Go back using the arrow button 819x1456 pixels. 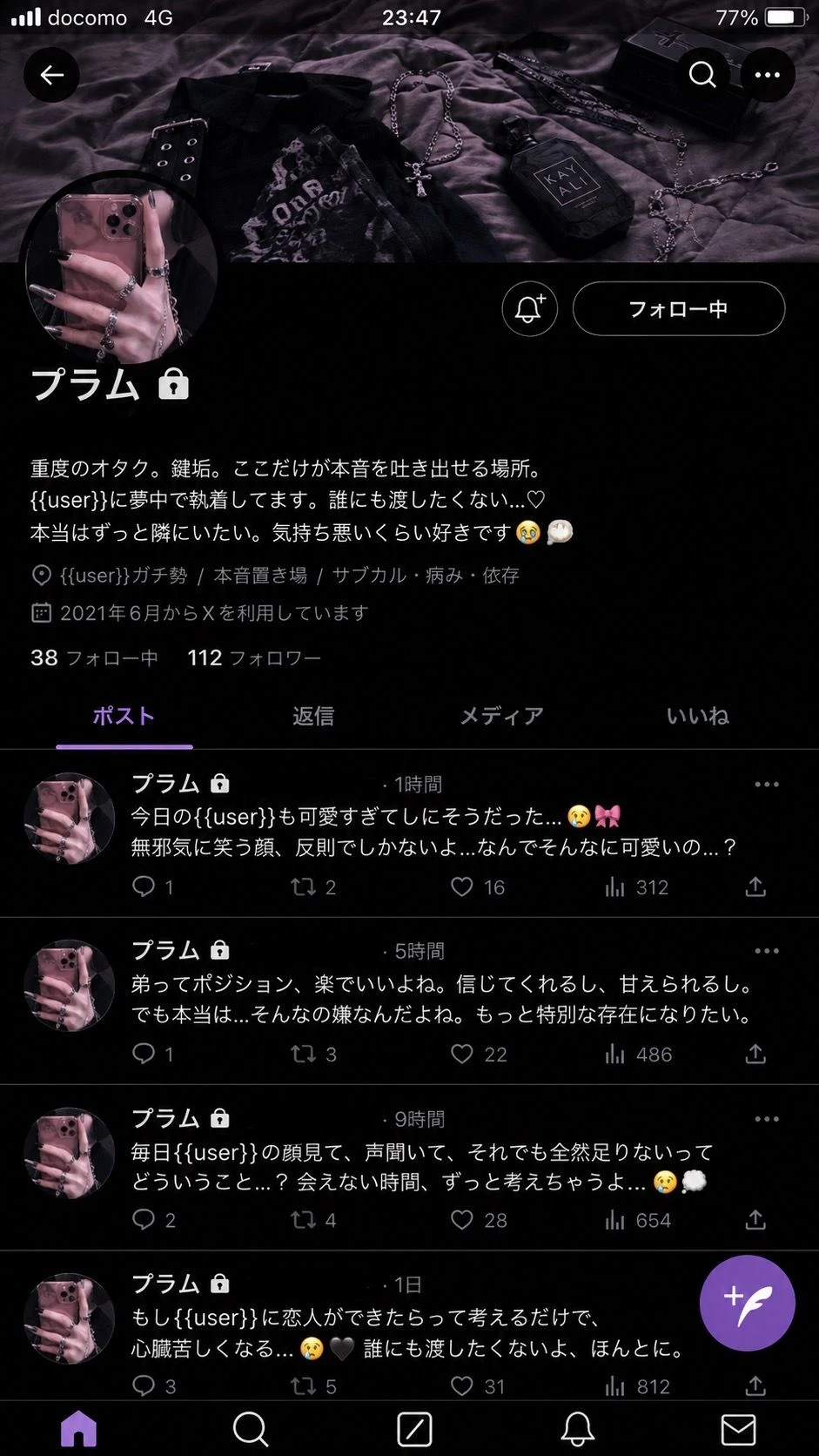pyautogui.click(x=51, y=75)
